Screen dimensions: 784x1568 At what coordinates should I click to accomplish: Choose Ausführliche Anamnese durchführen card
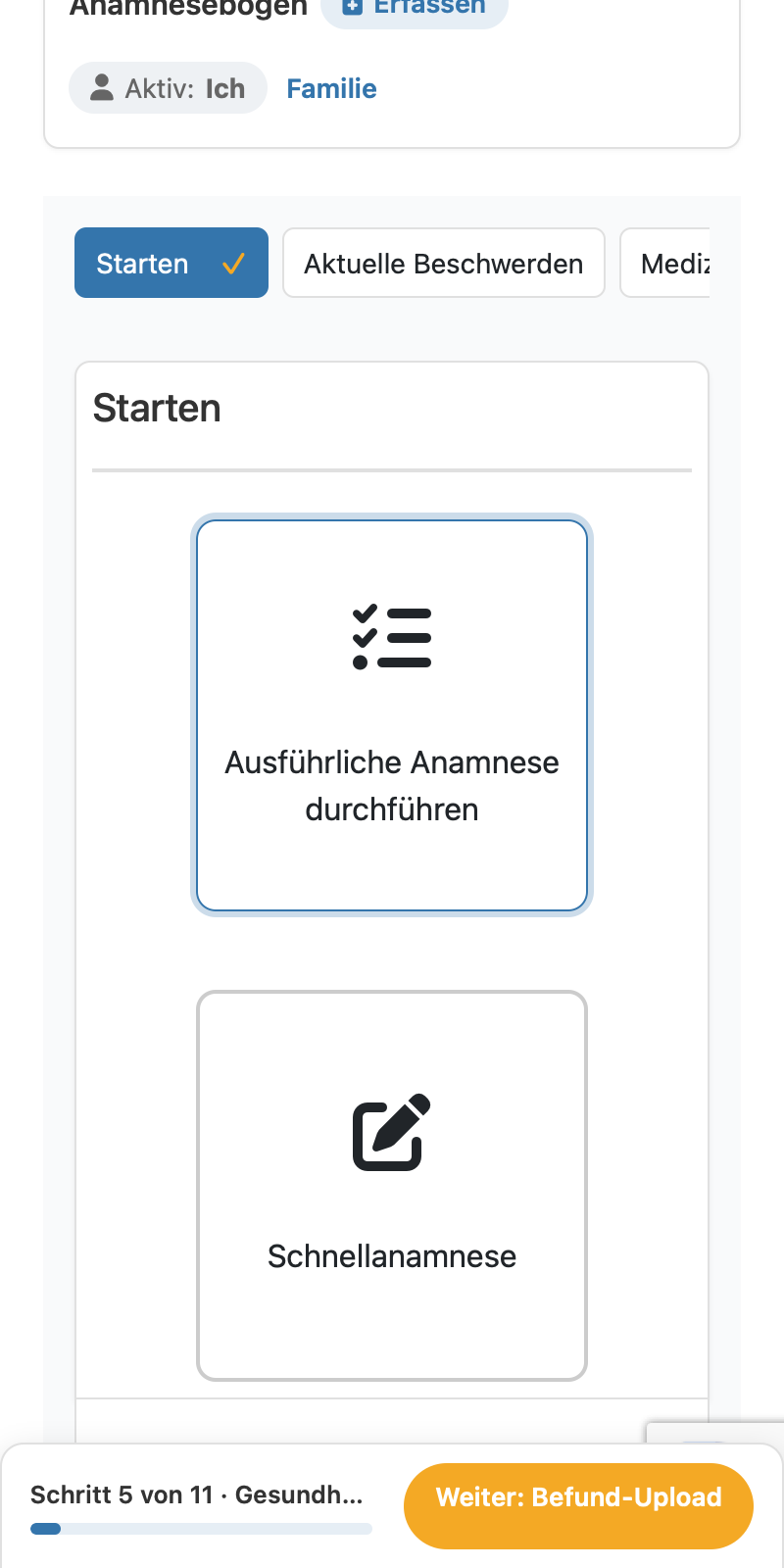392,715
